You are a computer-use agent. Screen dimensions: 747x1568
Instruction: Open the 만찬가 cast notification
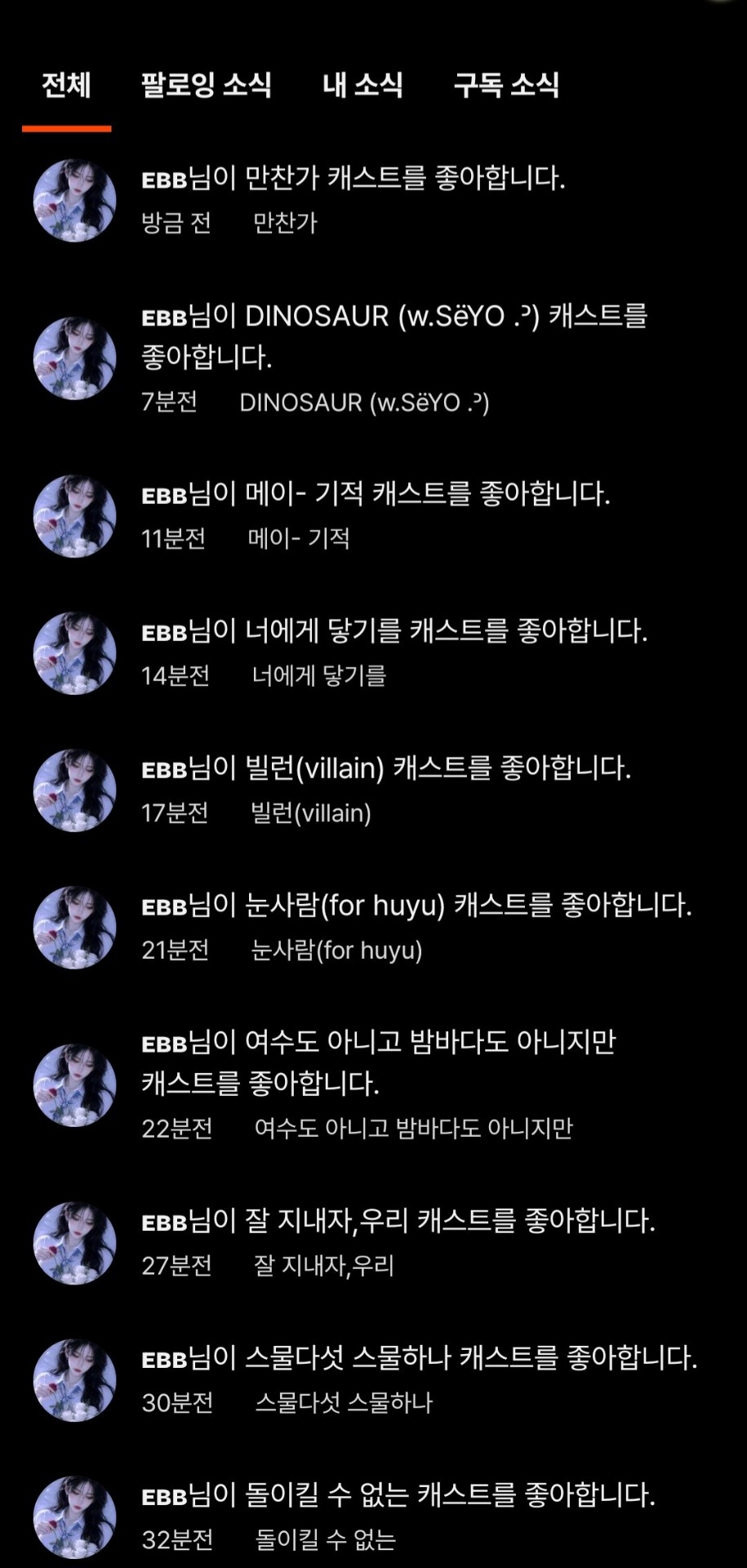(x=373, y=200)
